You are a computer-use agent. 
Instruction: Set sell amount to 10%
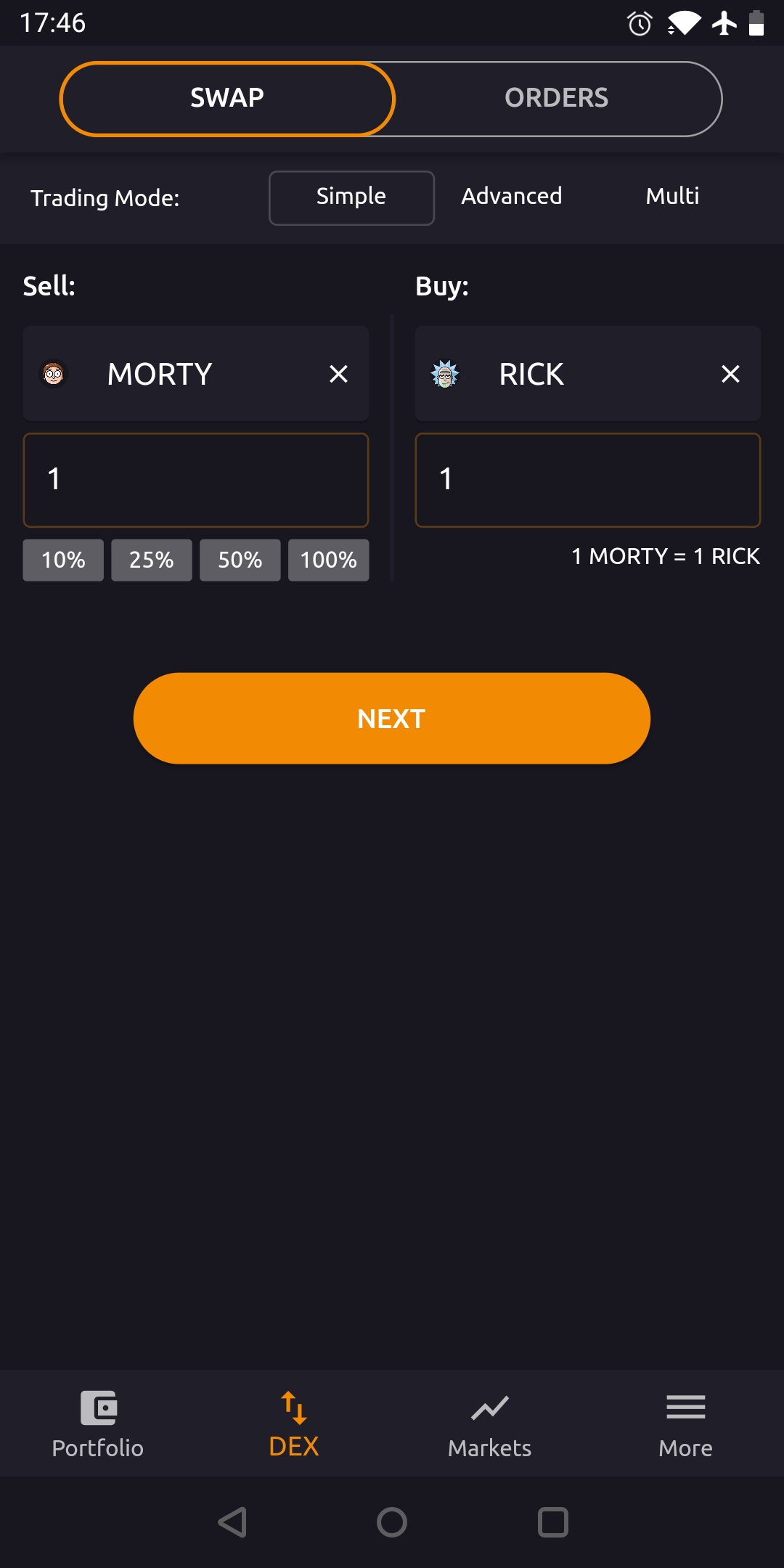[x=63, y=560]
